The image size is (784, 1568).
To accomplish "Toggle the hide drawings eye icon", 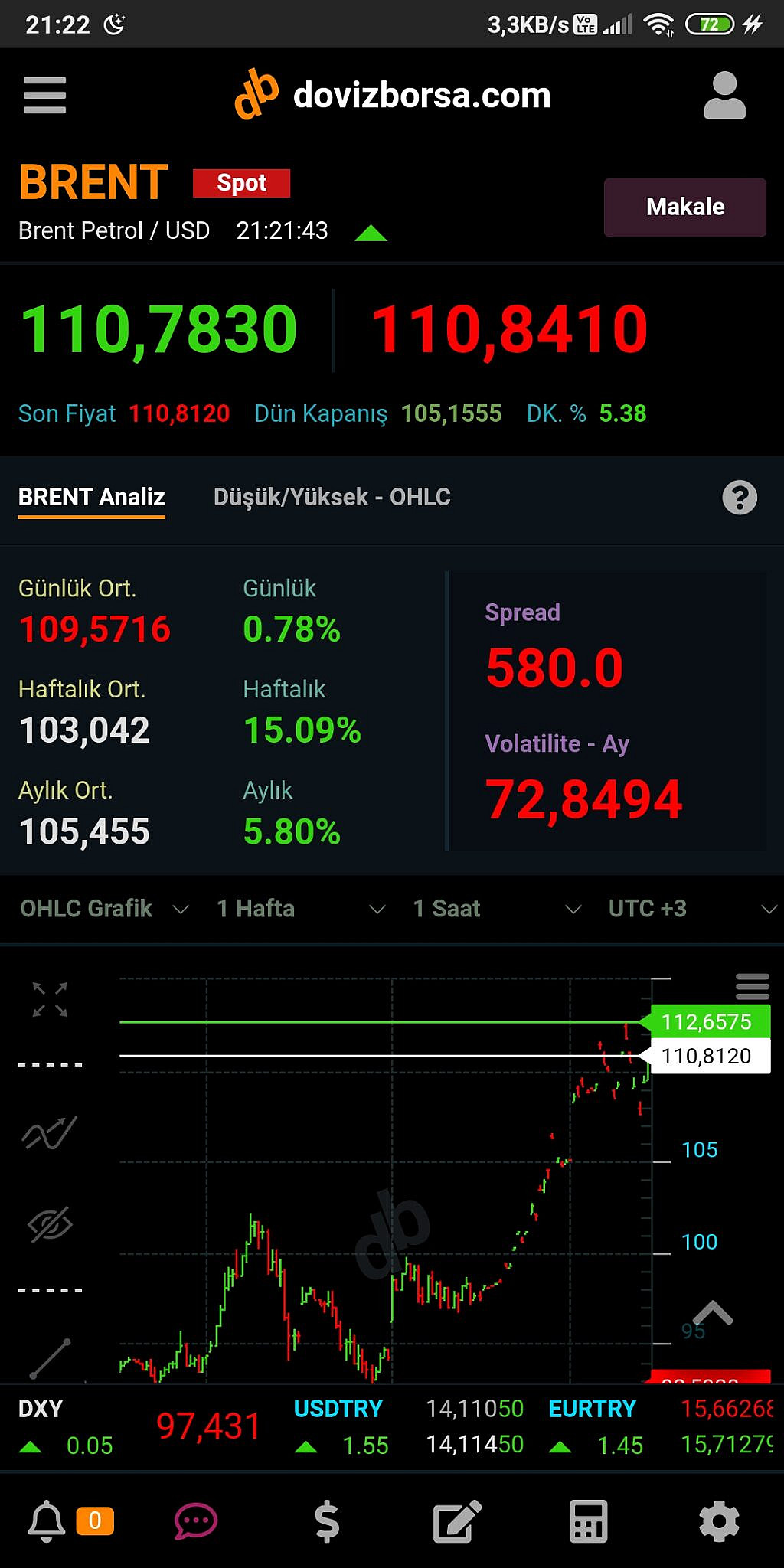I will coord(51,1224).
